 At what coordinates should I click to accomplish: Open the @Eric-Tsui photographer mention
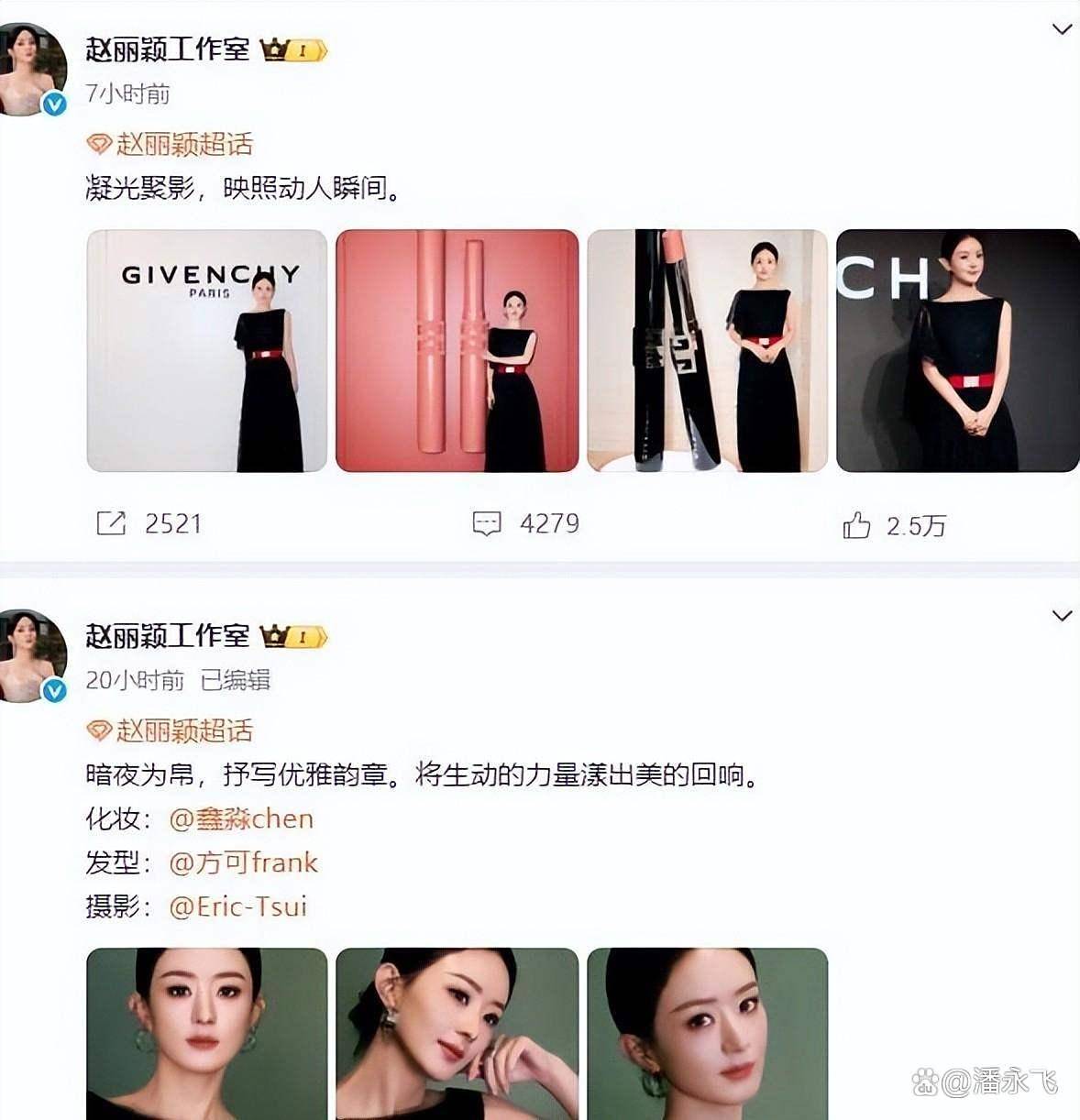[237, 906]
